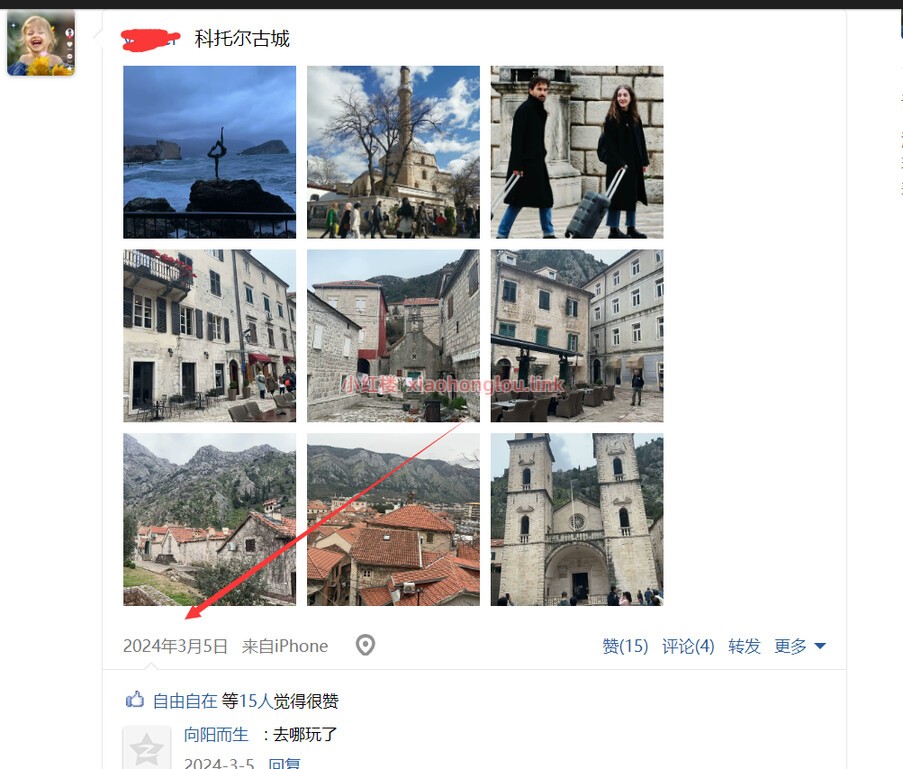Open the ballerina statue seaside photo
The image size is (903, 769).
click(209, 152)
